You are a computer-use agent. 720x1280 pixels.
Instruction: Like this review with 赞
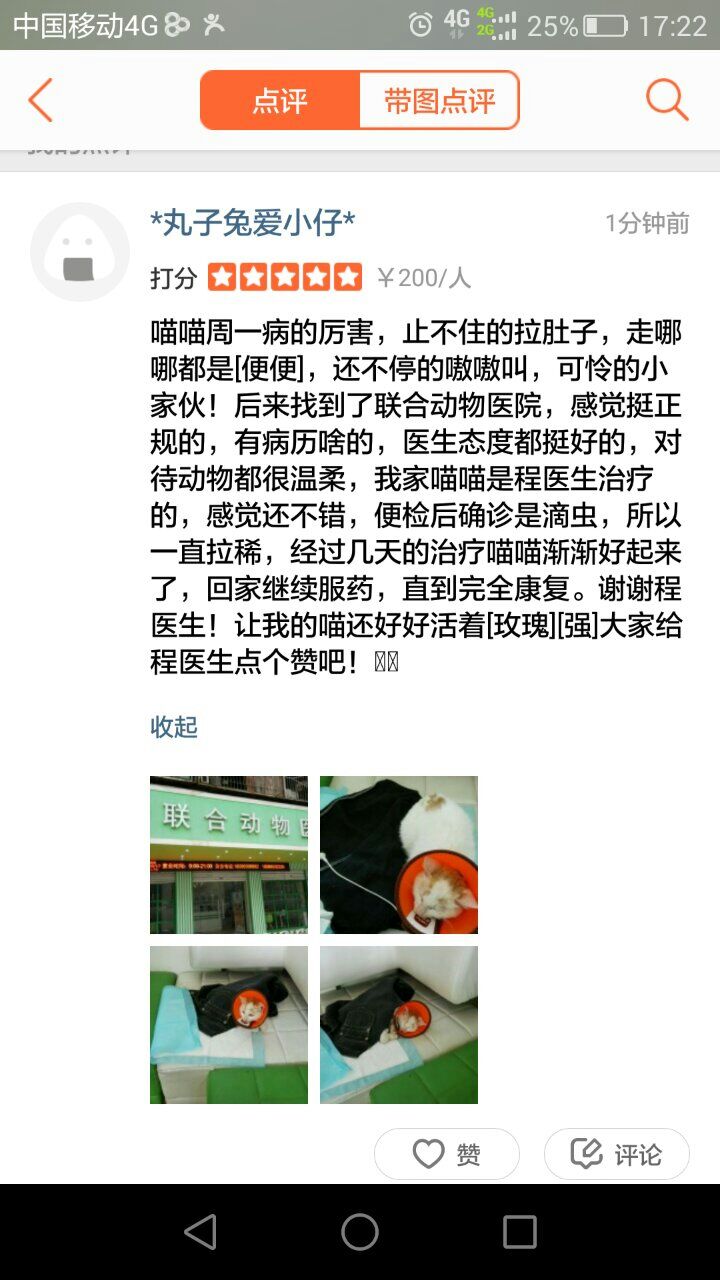pos(447,1154)
